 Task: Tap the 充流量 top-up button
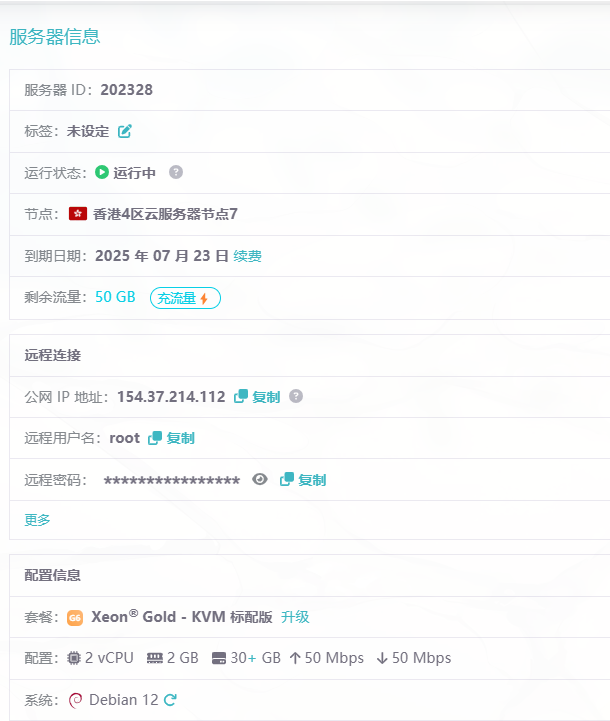[x=185, y=298]
